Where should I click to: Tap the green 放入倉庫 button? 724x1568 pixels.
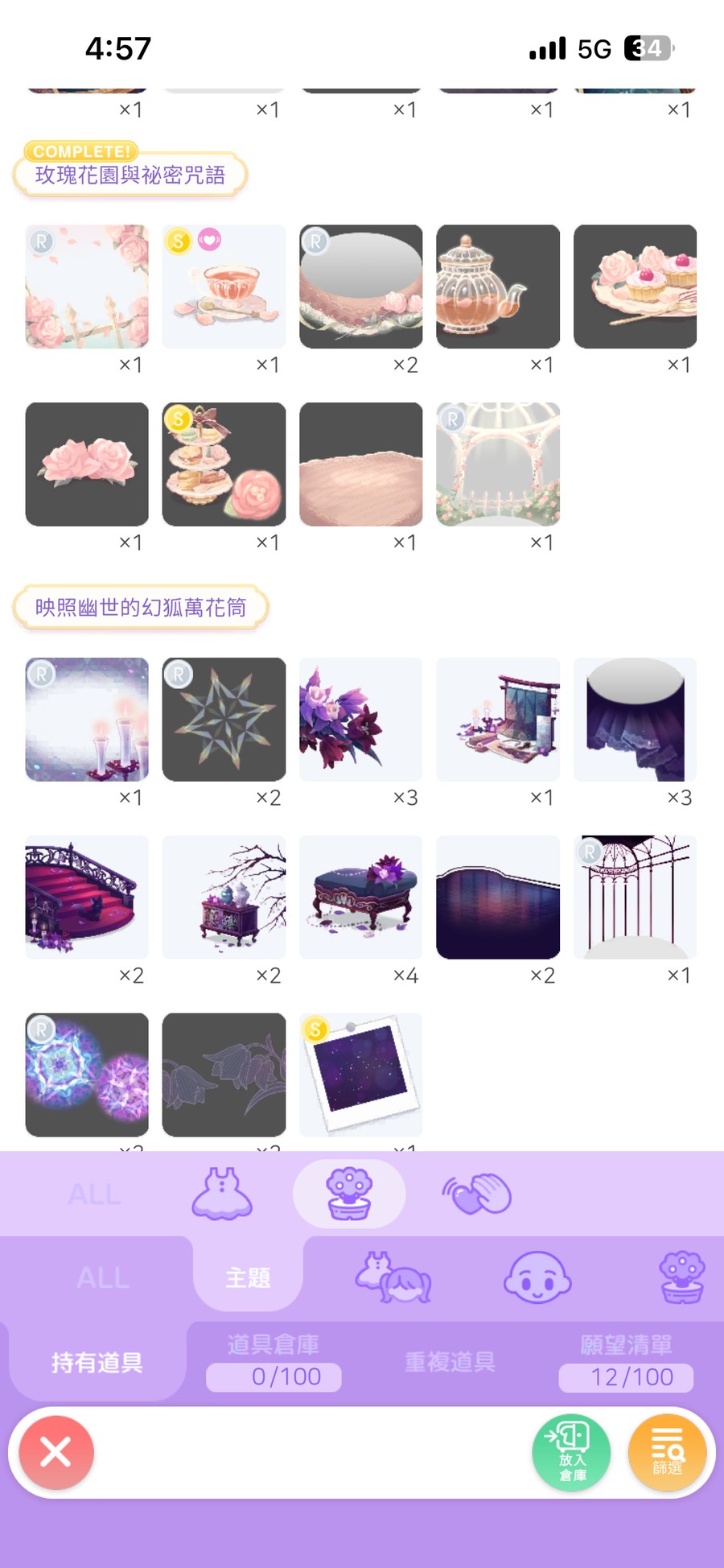571,1452
